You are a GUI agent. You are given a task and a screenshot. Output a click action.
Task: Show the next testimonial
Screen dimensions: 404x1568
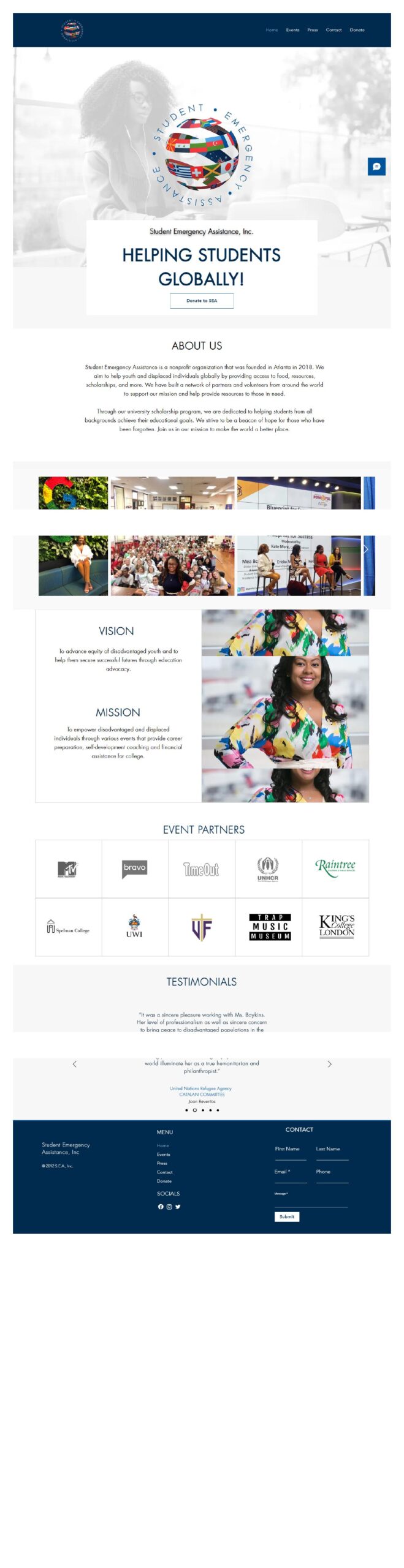click(x=329, y=1064)
